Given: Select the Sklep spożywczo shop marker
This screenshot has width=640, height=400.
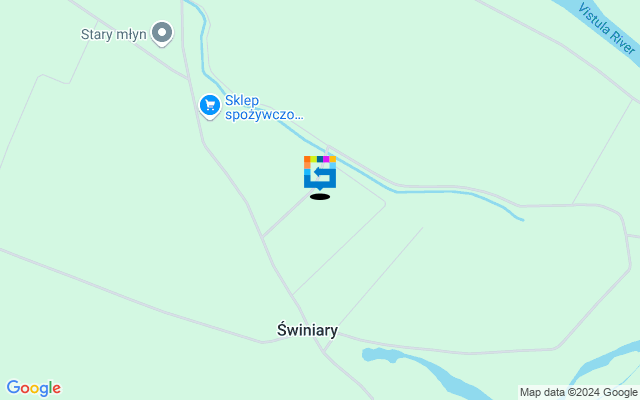Looking at the screenshot, I should pos(209,105).
